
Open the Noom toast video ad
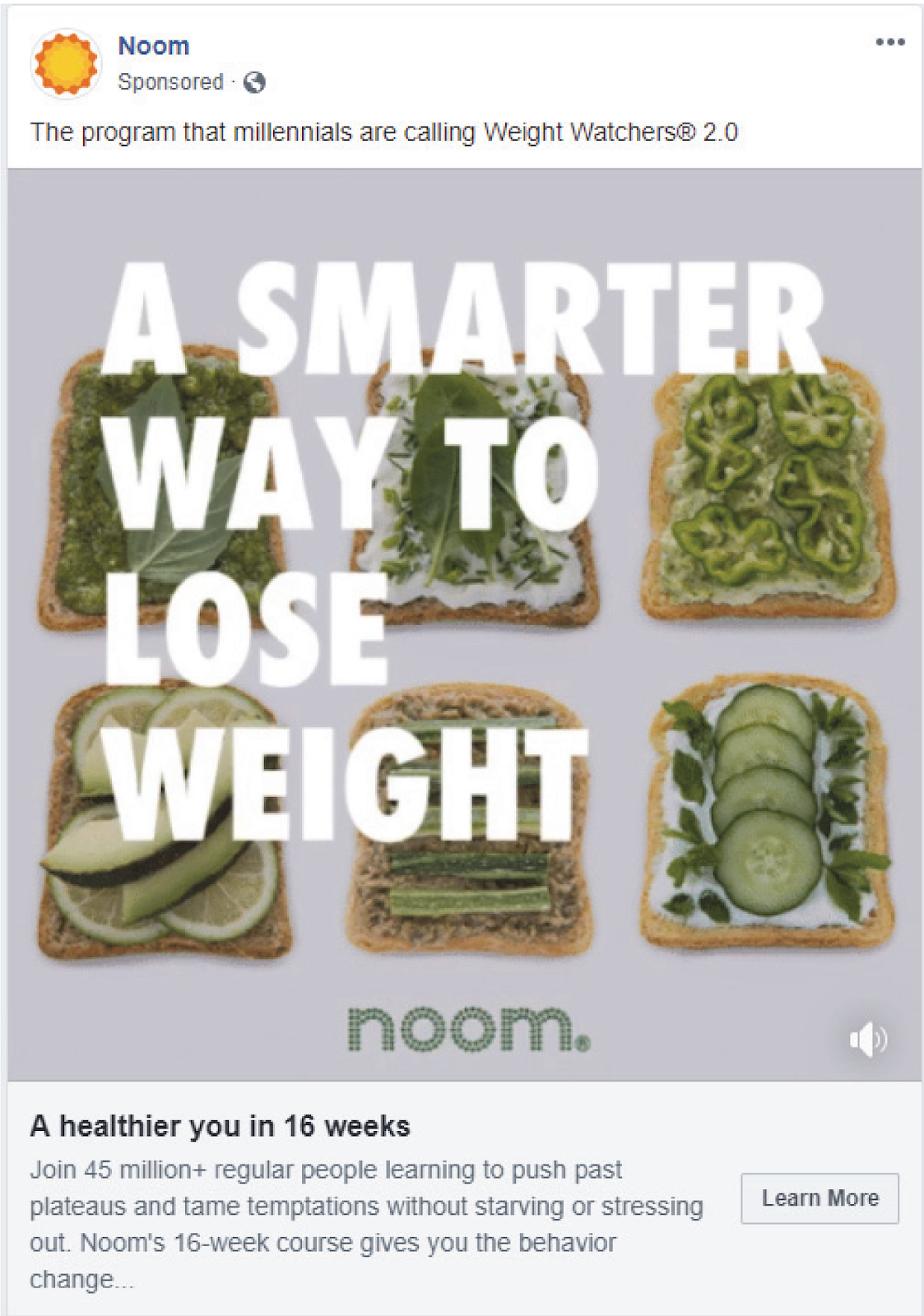pos(464,625)
